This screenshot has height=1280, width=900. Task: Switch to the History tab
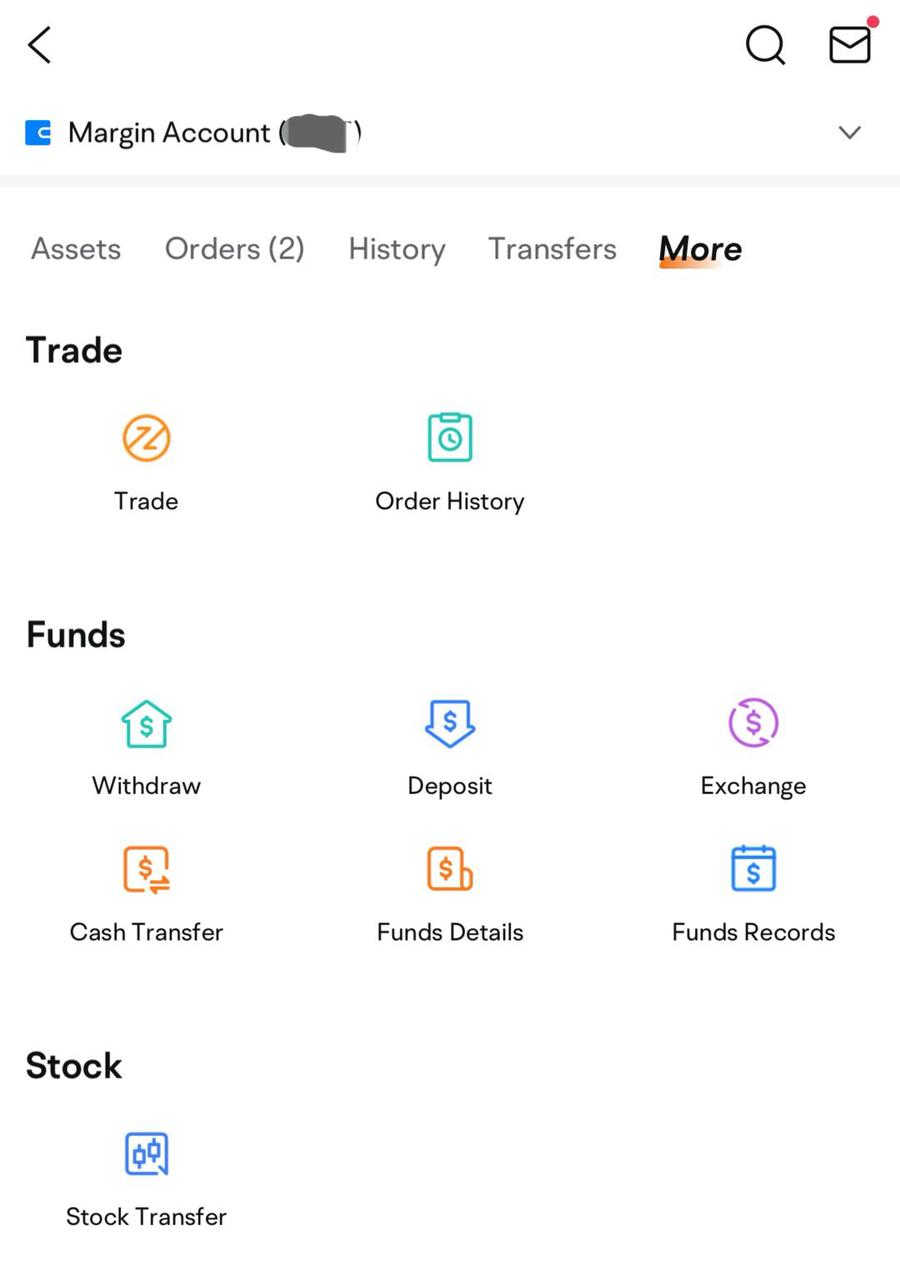(x=397, y=249)
